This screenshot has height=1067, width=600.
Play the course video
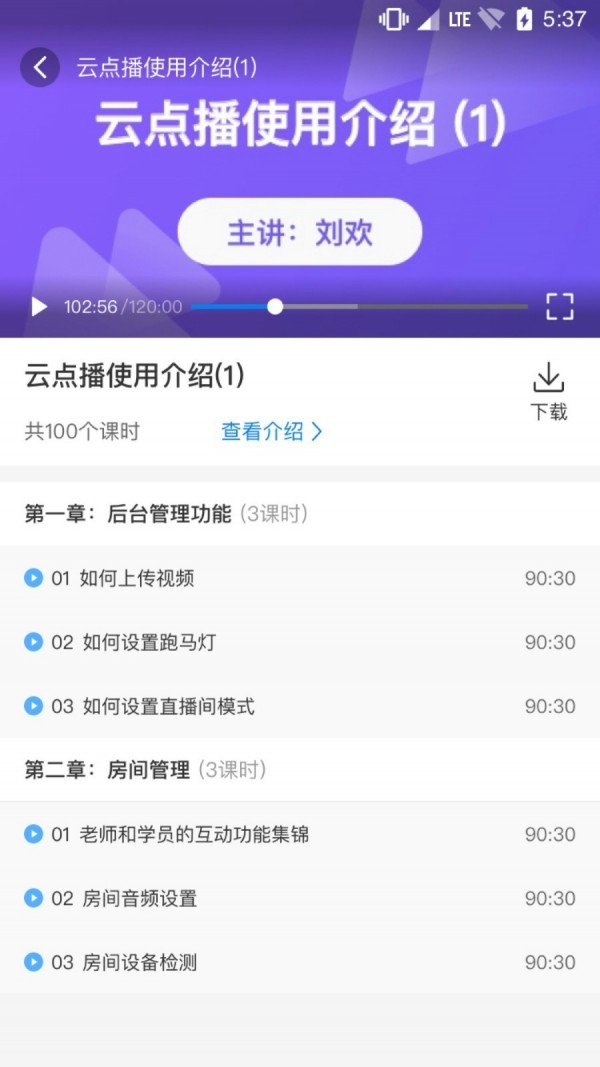[x=39, y=306]
